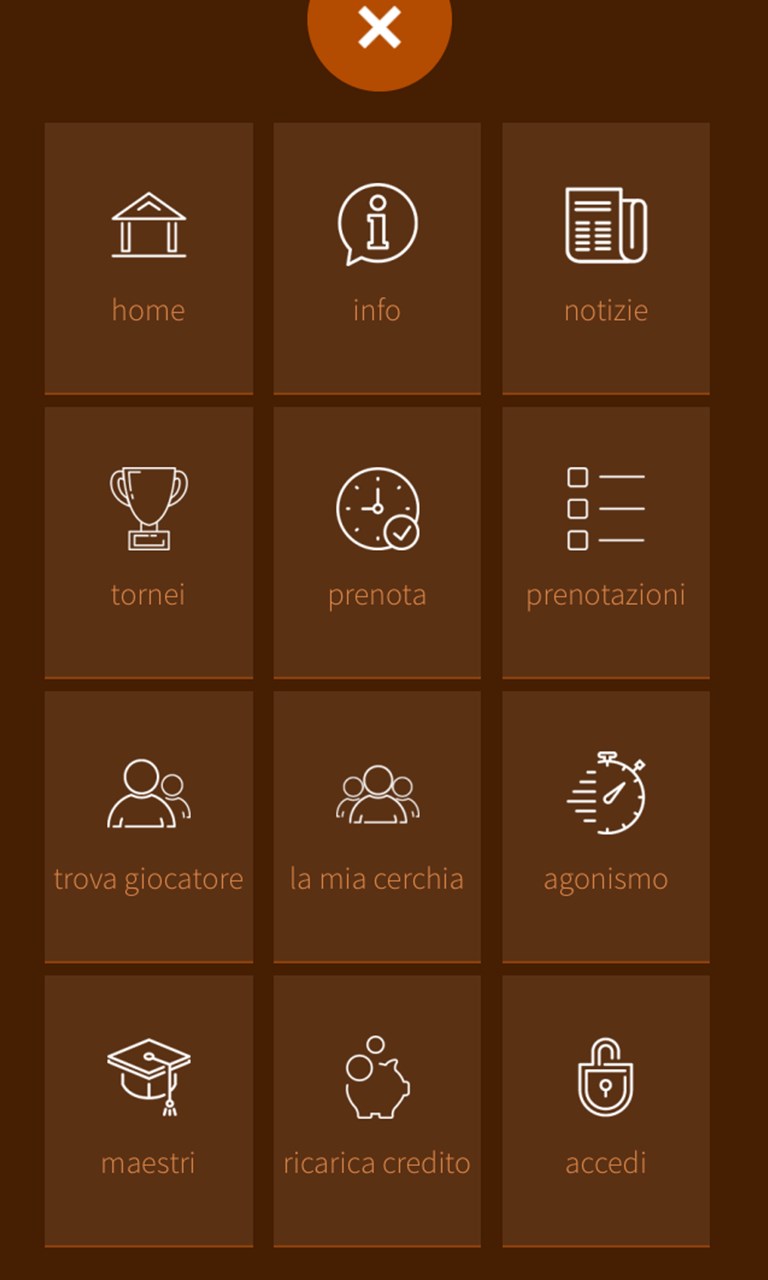Image resolution: width=768 pixels, height=1280 pixels.
Task: Go to la mia cerchia
Action: 377,827
